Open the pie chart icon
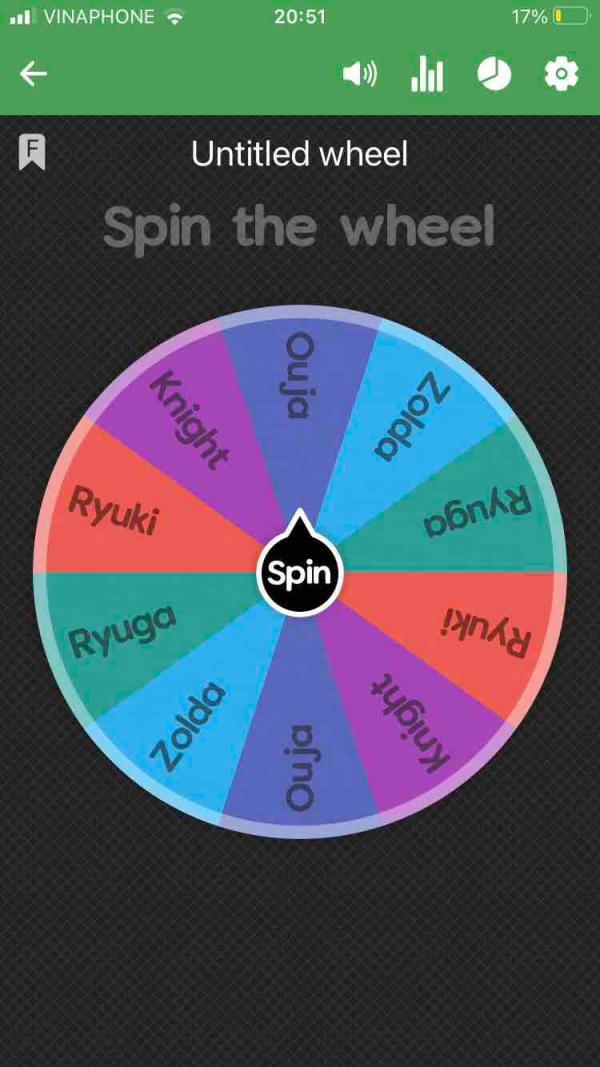The height and width of the screenshot is (1067, 600). click(494, 74)
